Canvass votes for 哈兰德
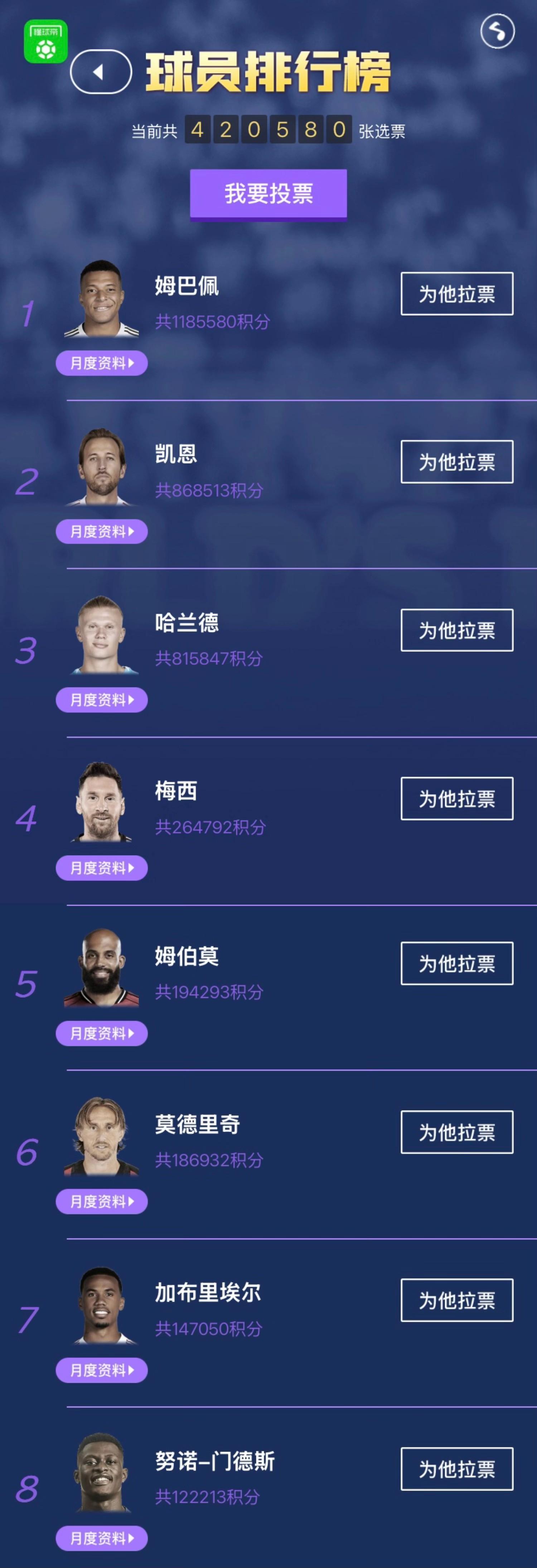Image resolution: width=537 pixels, height=1568 pixels. 457,630
